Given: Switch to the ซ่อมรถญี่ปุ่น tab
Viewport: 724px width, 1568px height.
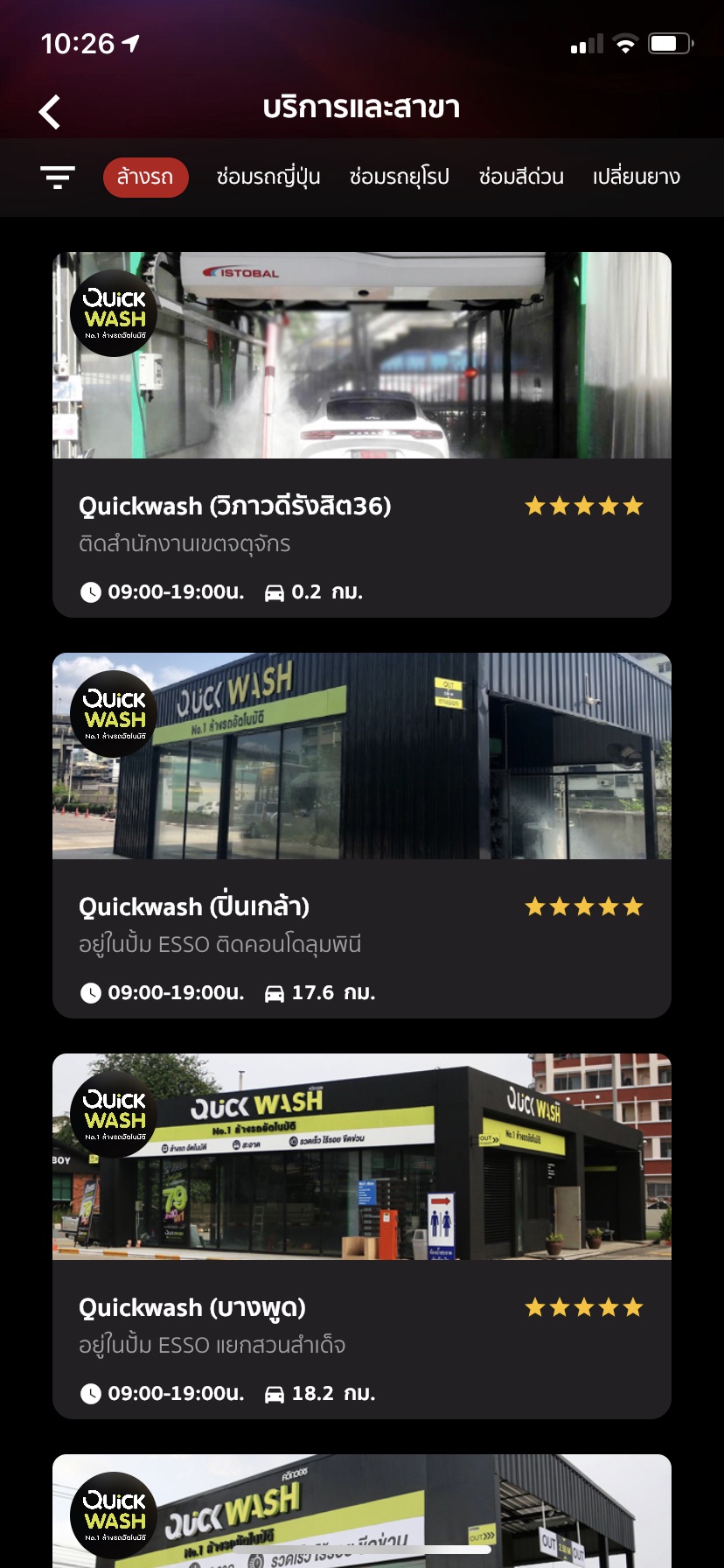Looking at the screenshot, I should (268, 178).
